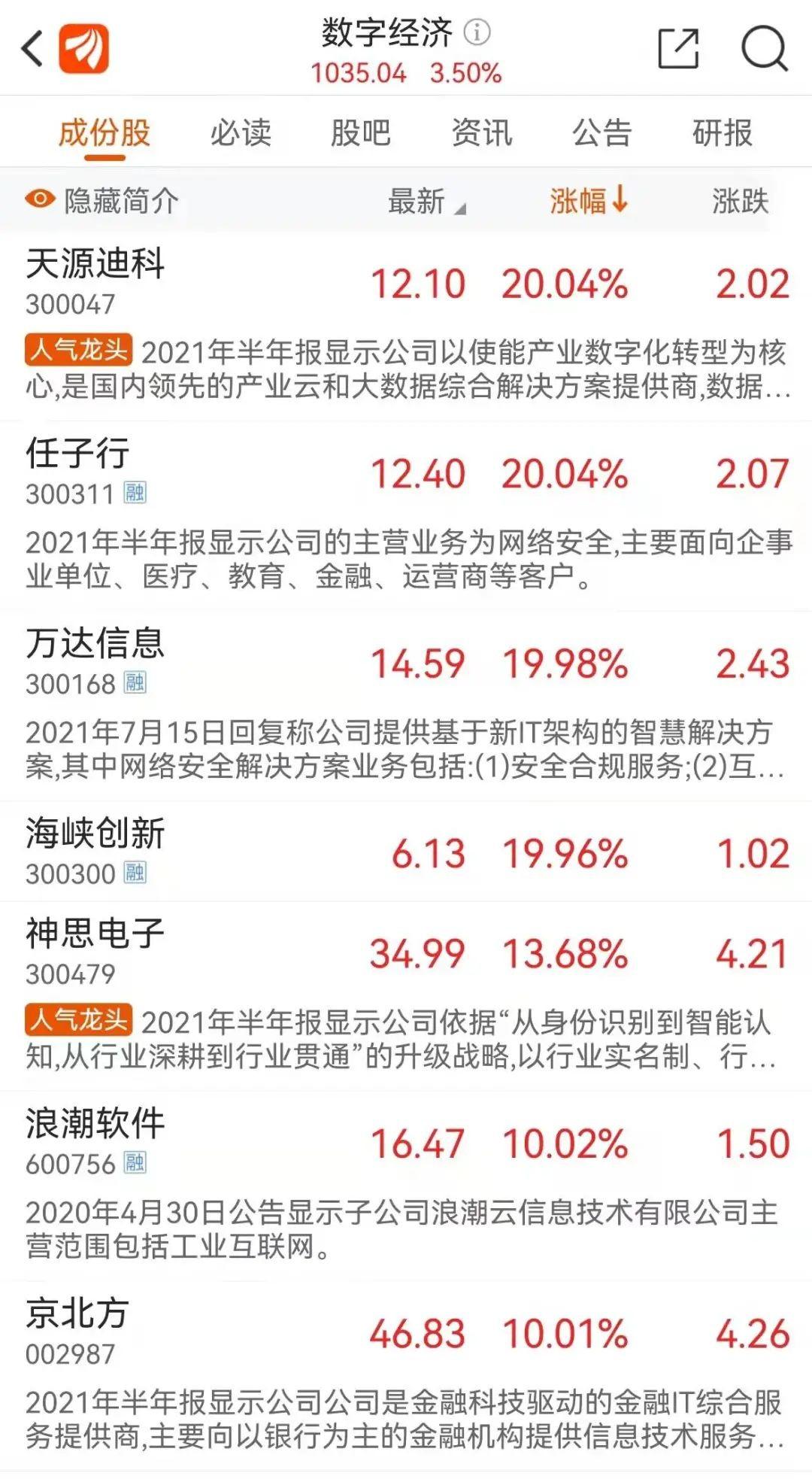
Task: Open the 公告 tab
Action: (601, 132)
